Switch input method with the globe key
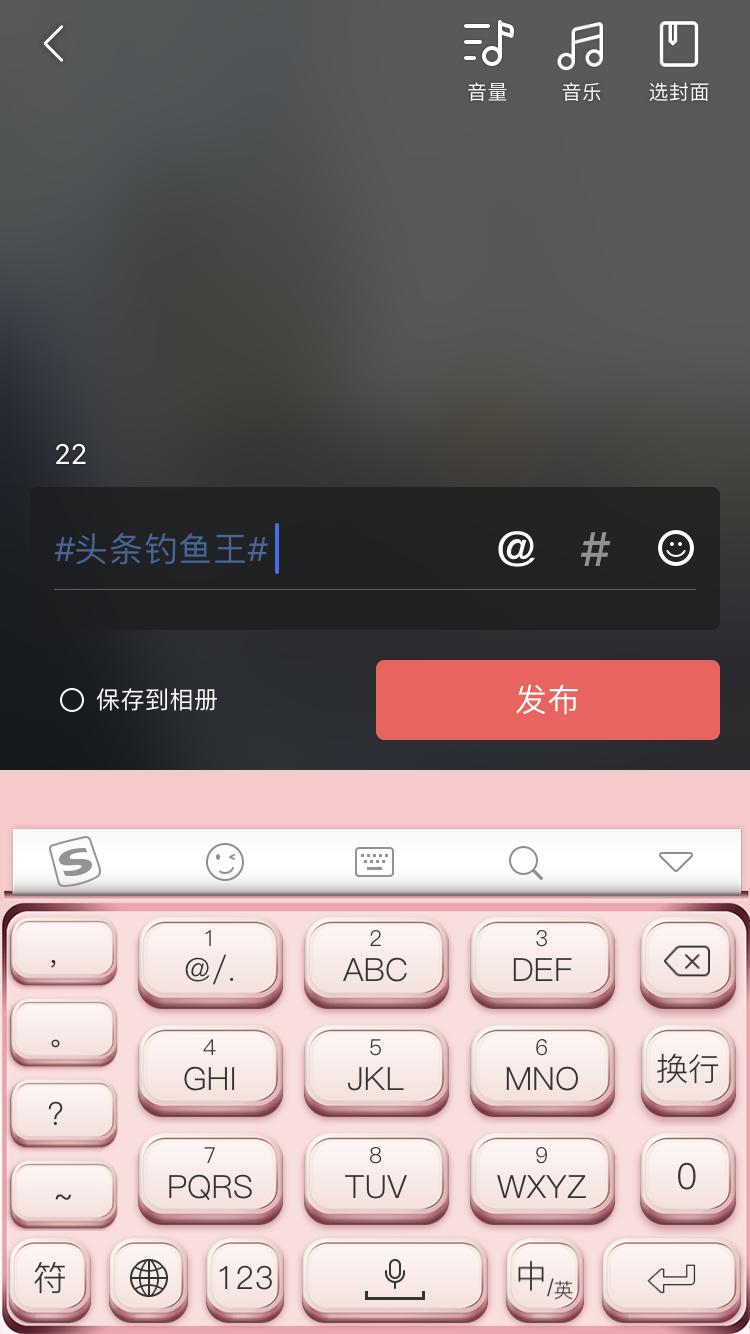Screen dimensions: 750x1334 146,1278
